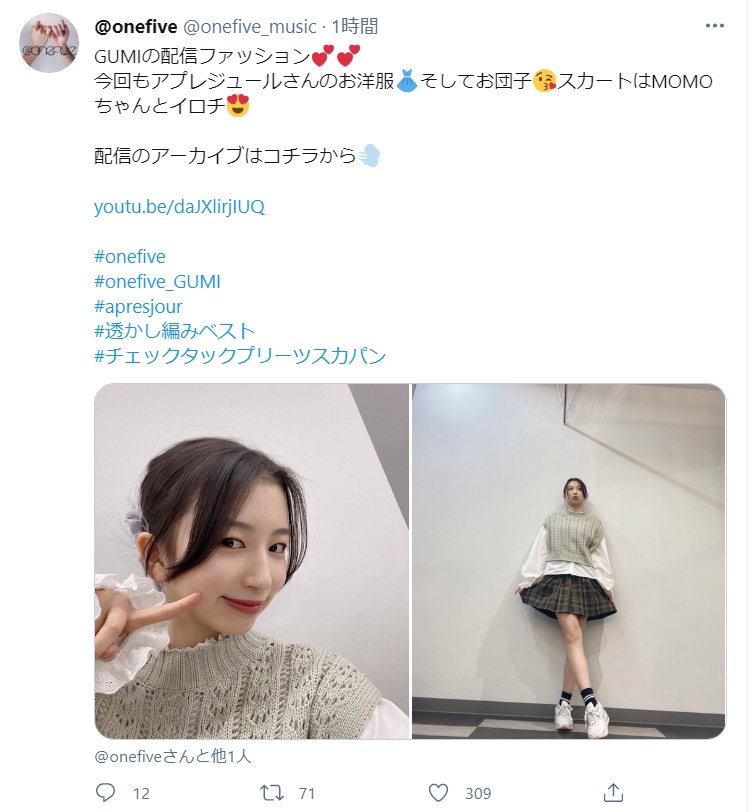Open the #apresjour hashtag
This screenshot has height=812, width=750.
pos(138,306)
